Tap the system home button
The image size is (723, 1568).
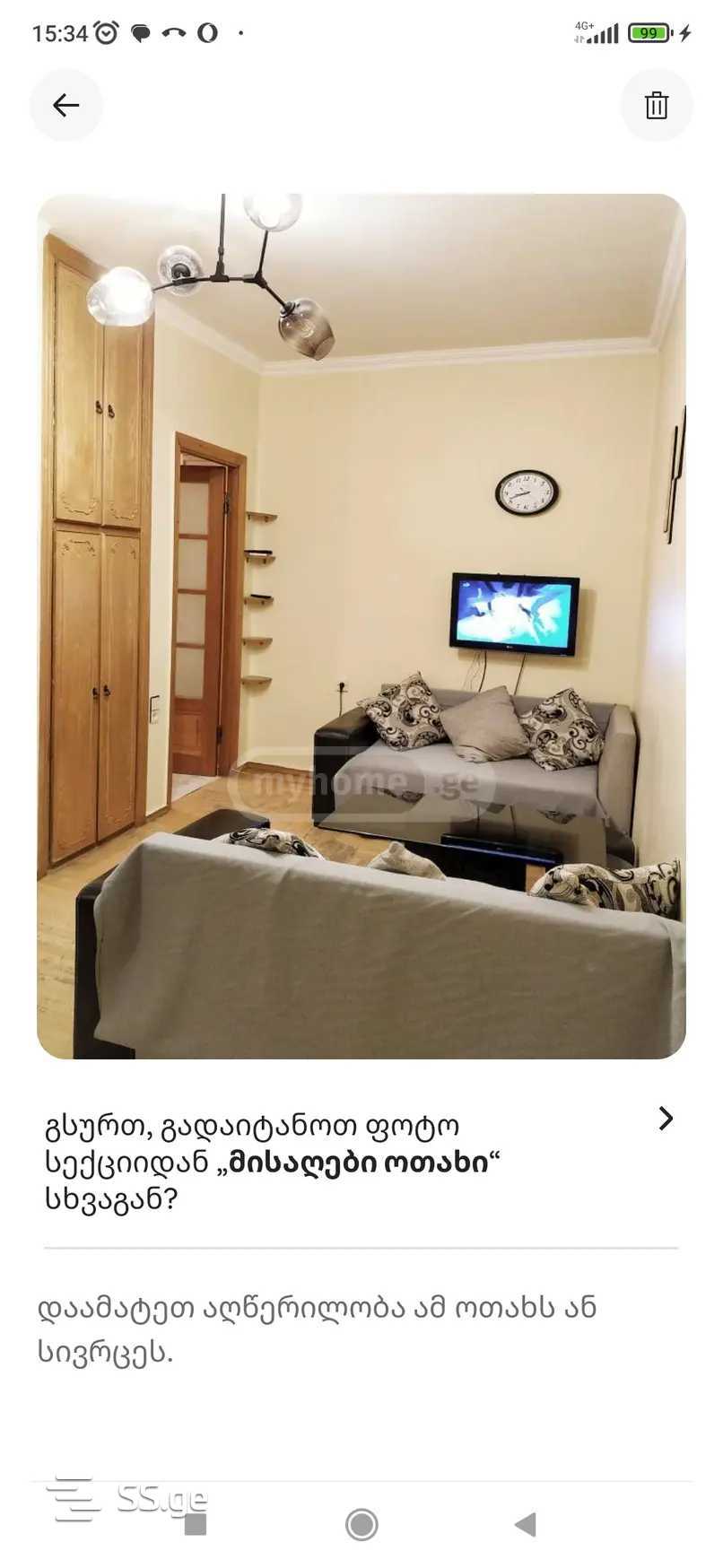361,1524
